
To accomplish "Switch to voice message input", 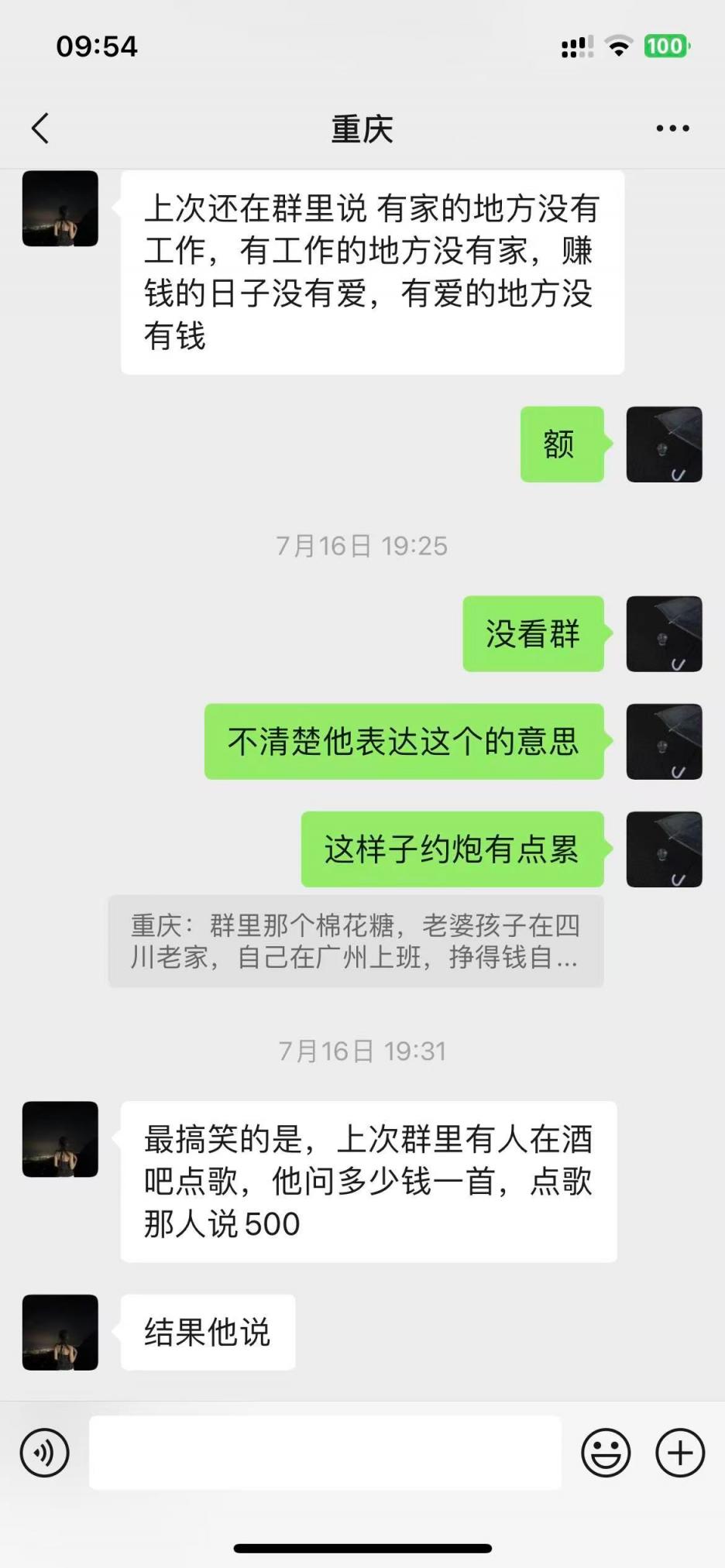I will pyautogui.click(x=45, y=1453).
